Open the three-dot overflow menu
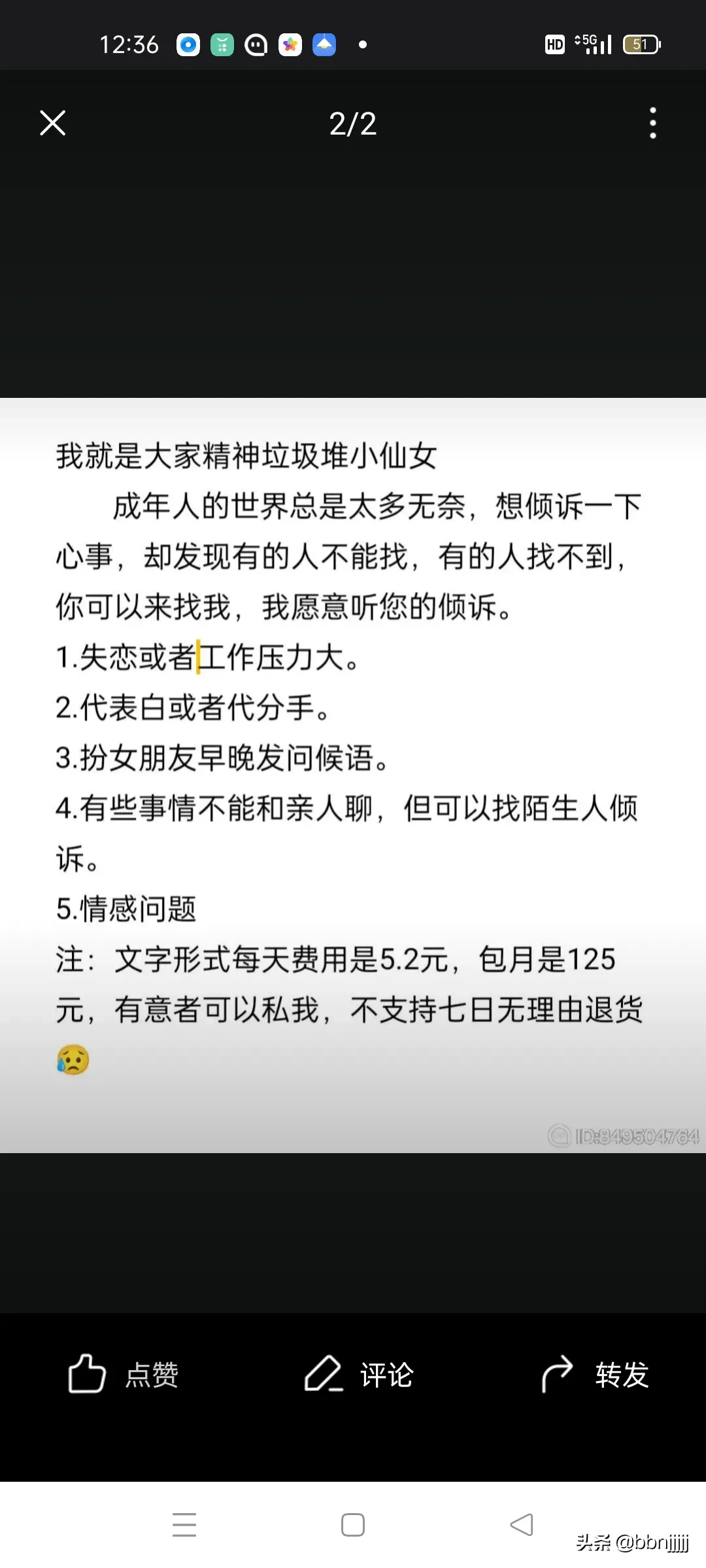Image resolution: width=706 pixels, height=1568 pixels. 652,123
